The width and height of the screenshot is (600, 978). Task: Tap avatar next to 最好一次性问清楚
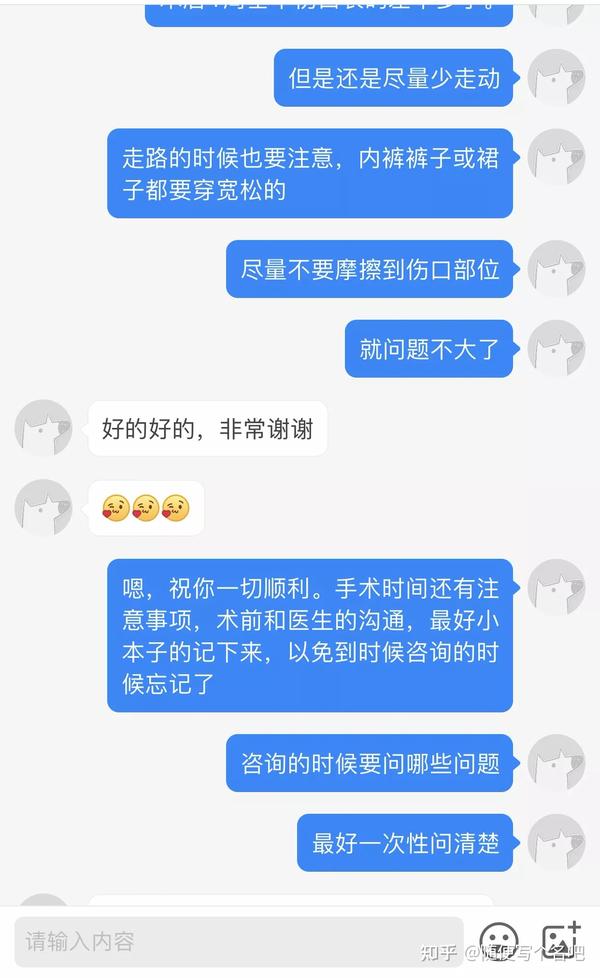[556, 842]
